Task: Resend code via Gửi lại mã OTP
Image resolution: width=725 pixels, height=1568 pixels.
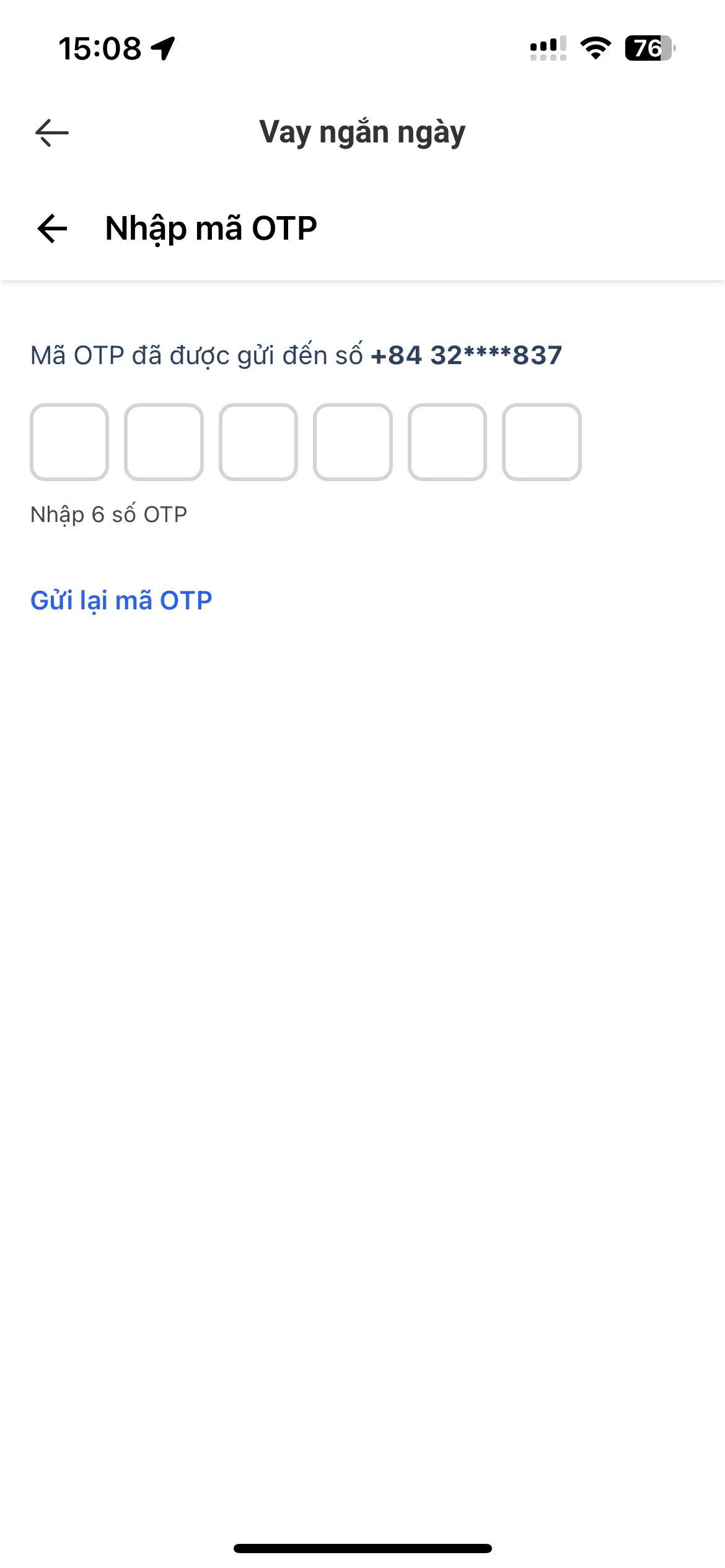Action: pos(121,601)
